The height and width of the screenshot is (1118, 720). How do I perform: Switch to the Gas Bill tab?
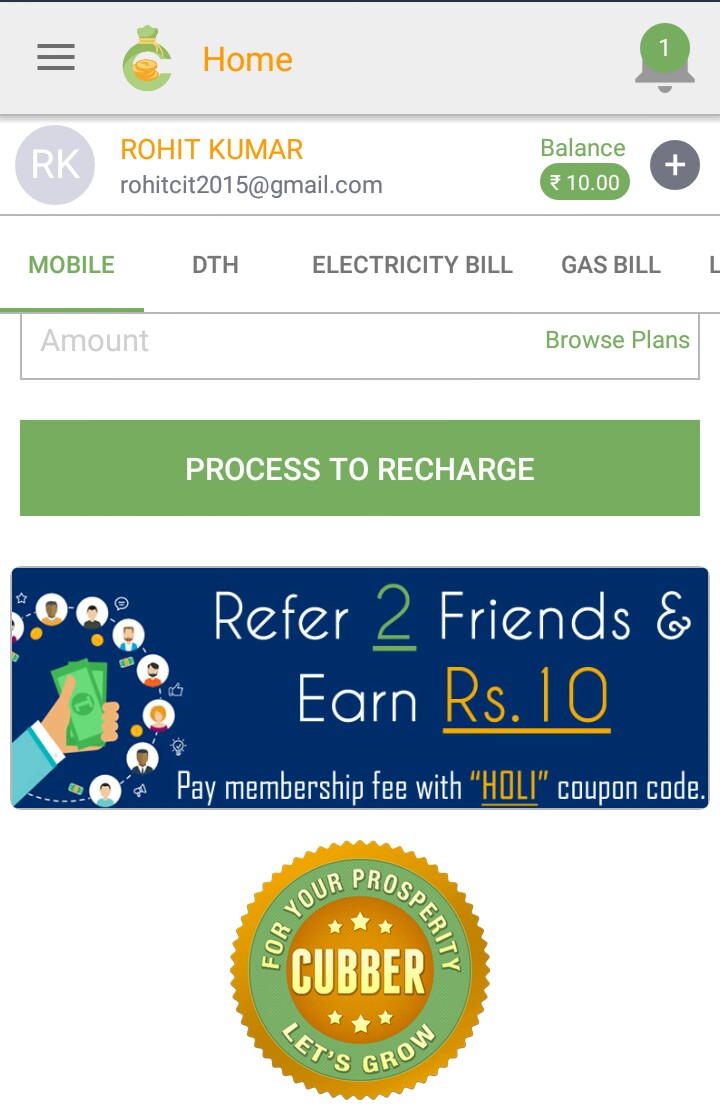pyautogui.click(x=610, y=265)
